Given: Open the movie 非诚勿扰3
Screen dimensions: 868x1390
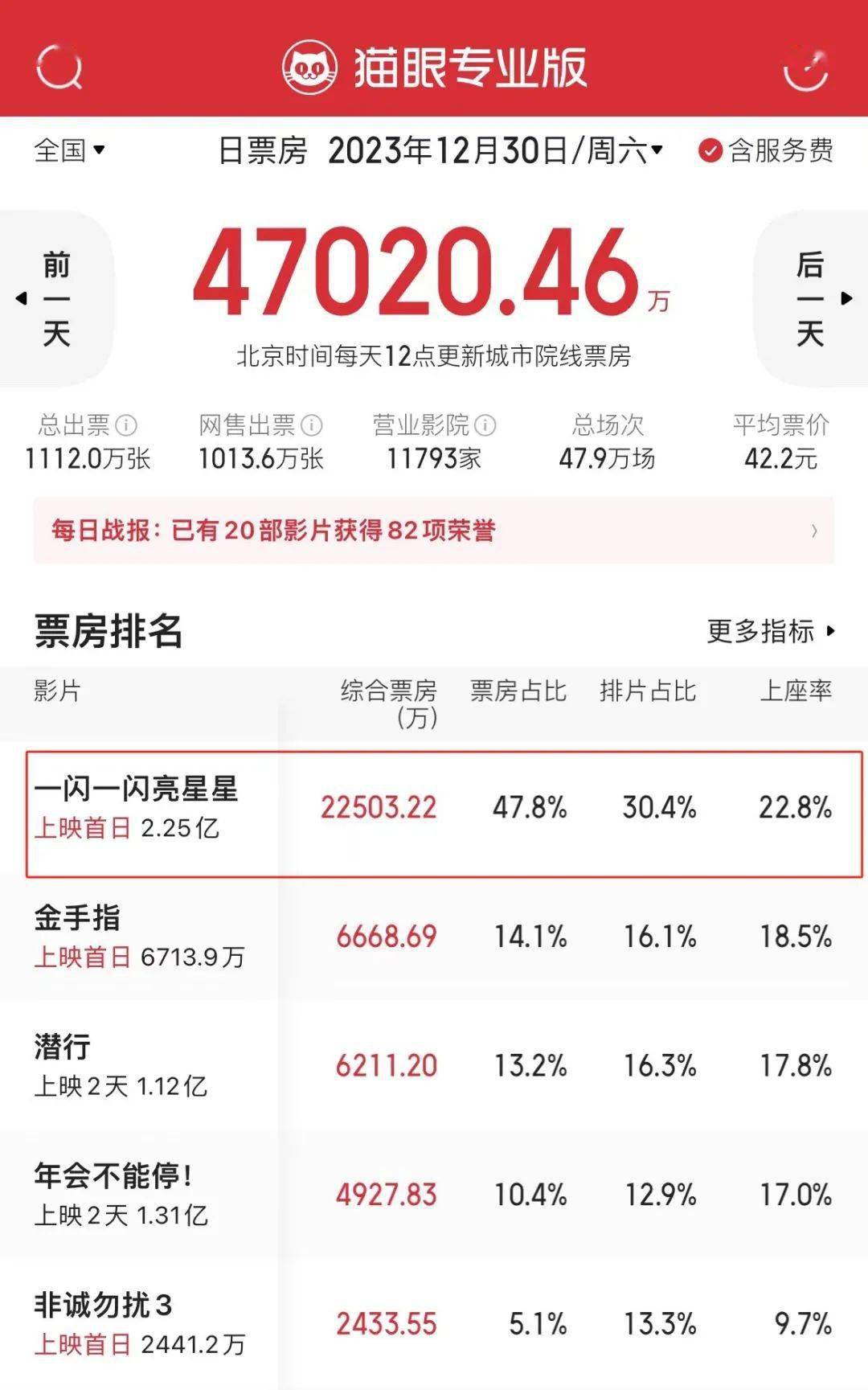Looking at the screenshot, I should pyautogui.click(x=103, y=1305).
